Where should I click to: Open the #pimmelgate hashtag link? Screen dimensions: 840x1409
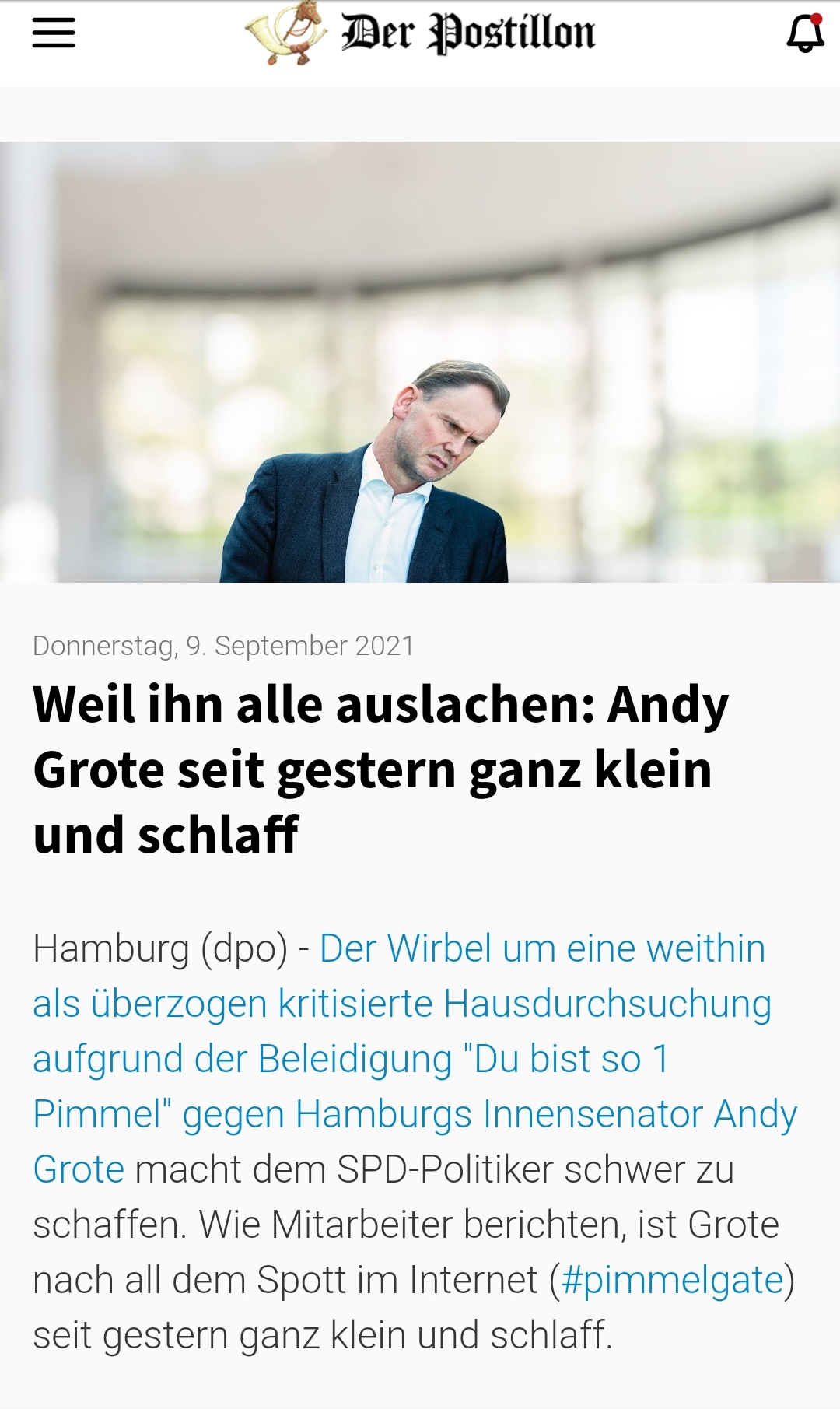[672, 1280]
